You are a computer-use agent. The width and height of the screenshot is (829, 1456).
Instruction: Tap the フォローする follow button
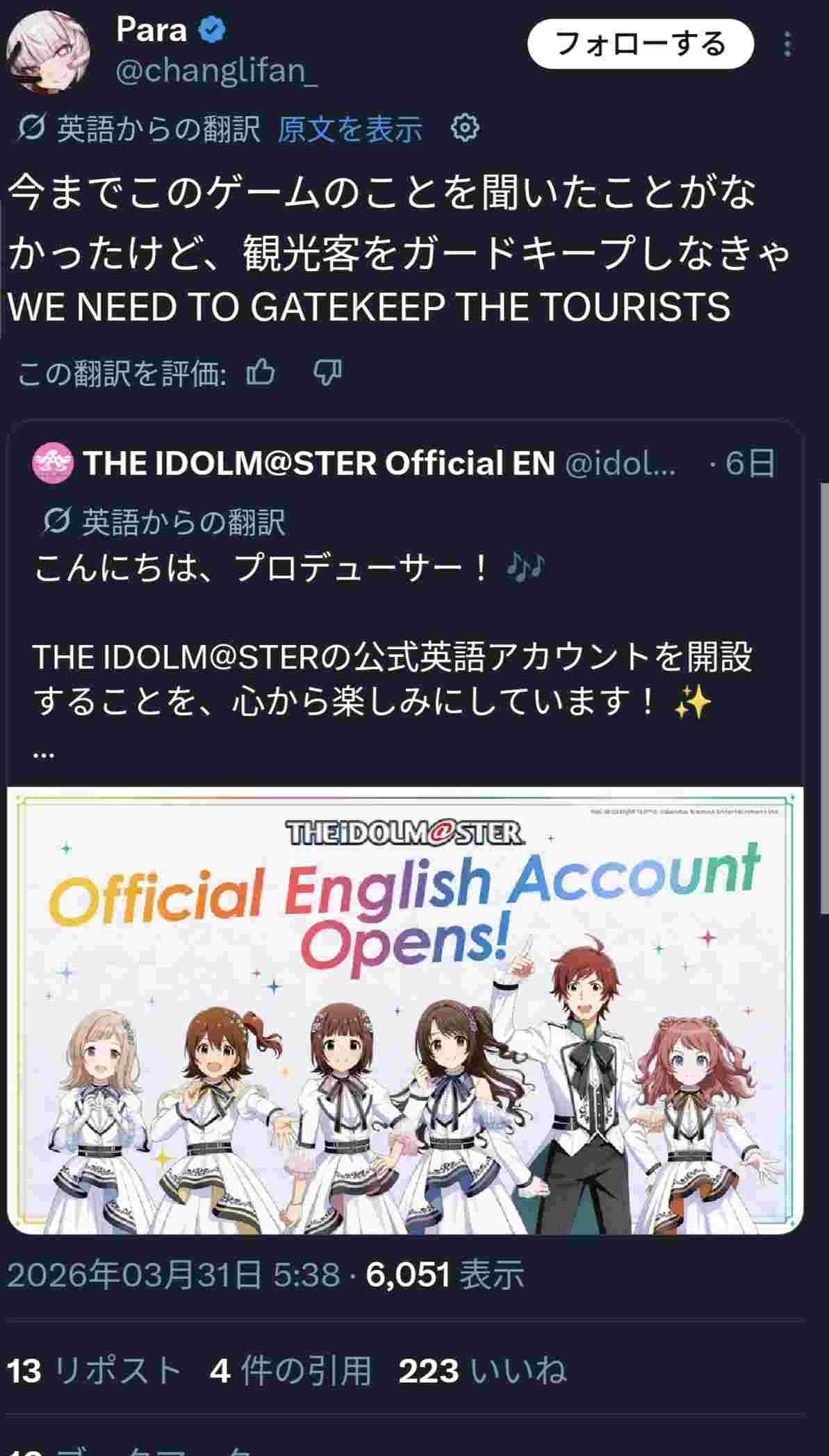click(x=640, y=44)
